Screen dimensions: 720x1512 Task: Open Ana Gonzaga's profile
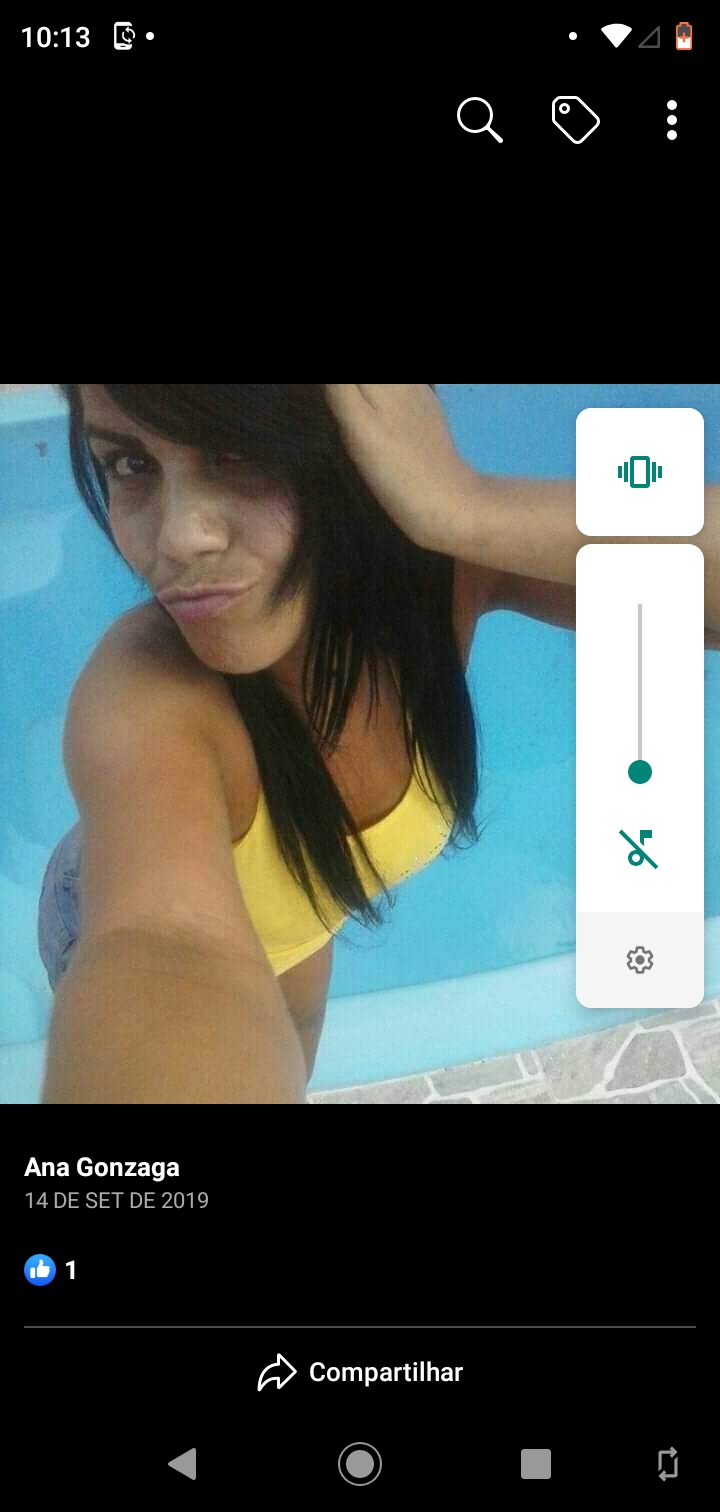tap(102, 1167)
